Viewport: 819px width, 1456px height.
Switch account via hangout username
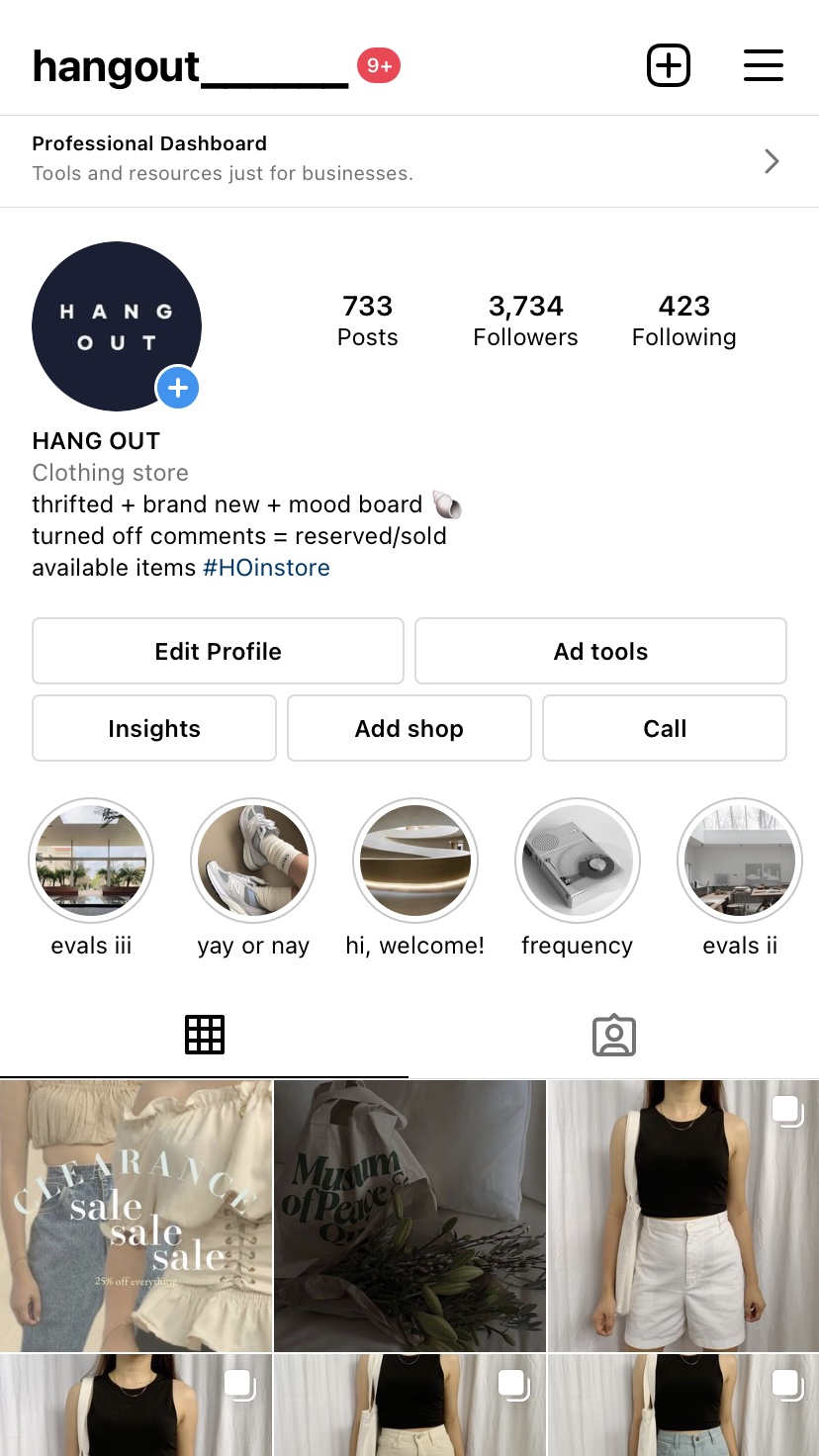[x=190, y=67]
